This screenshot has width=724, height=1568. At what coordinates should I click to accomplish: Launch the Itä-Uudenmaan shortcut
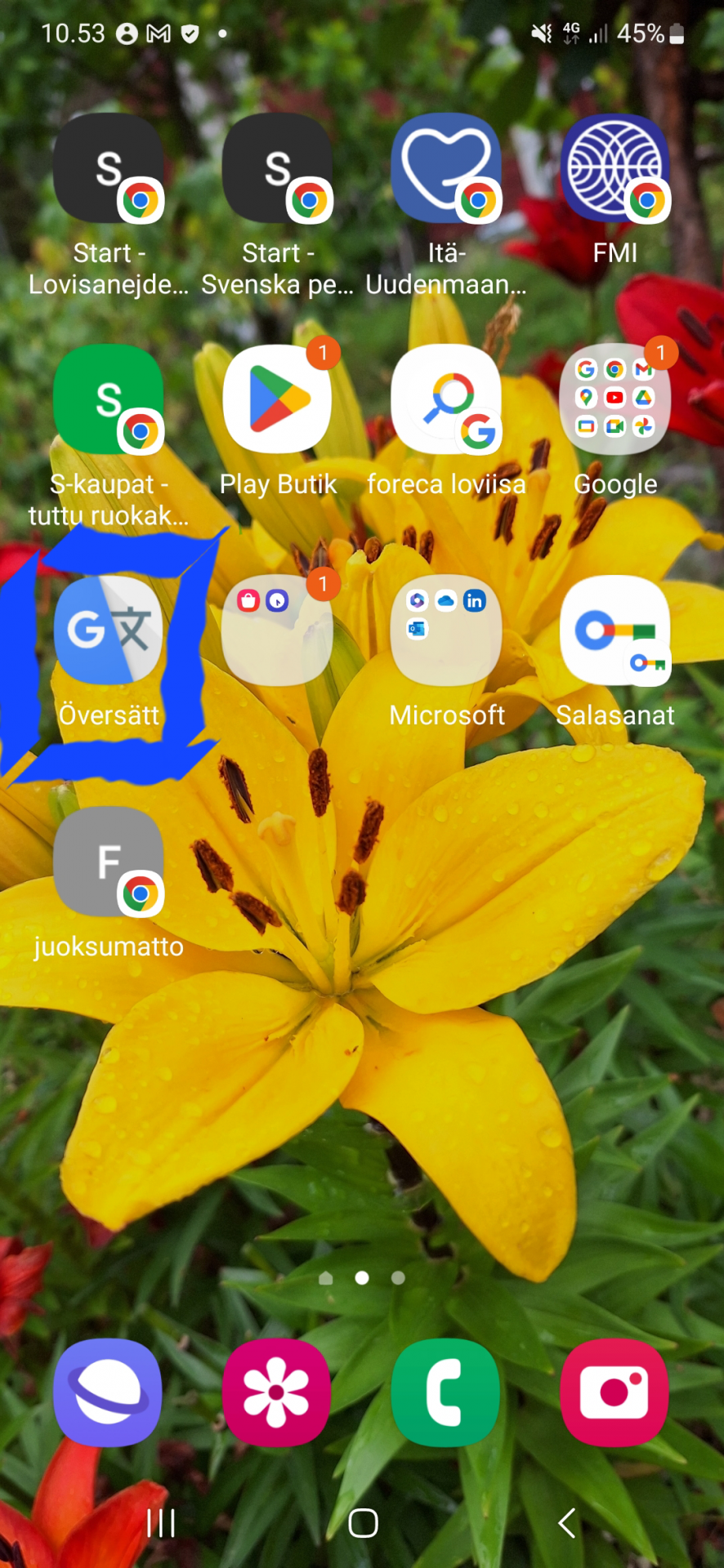[446, 169]
